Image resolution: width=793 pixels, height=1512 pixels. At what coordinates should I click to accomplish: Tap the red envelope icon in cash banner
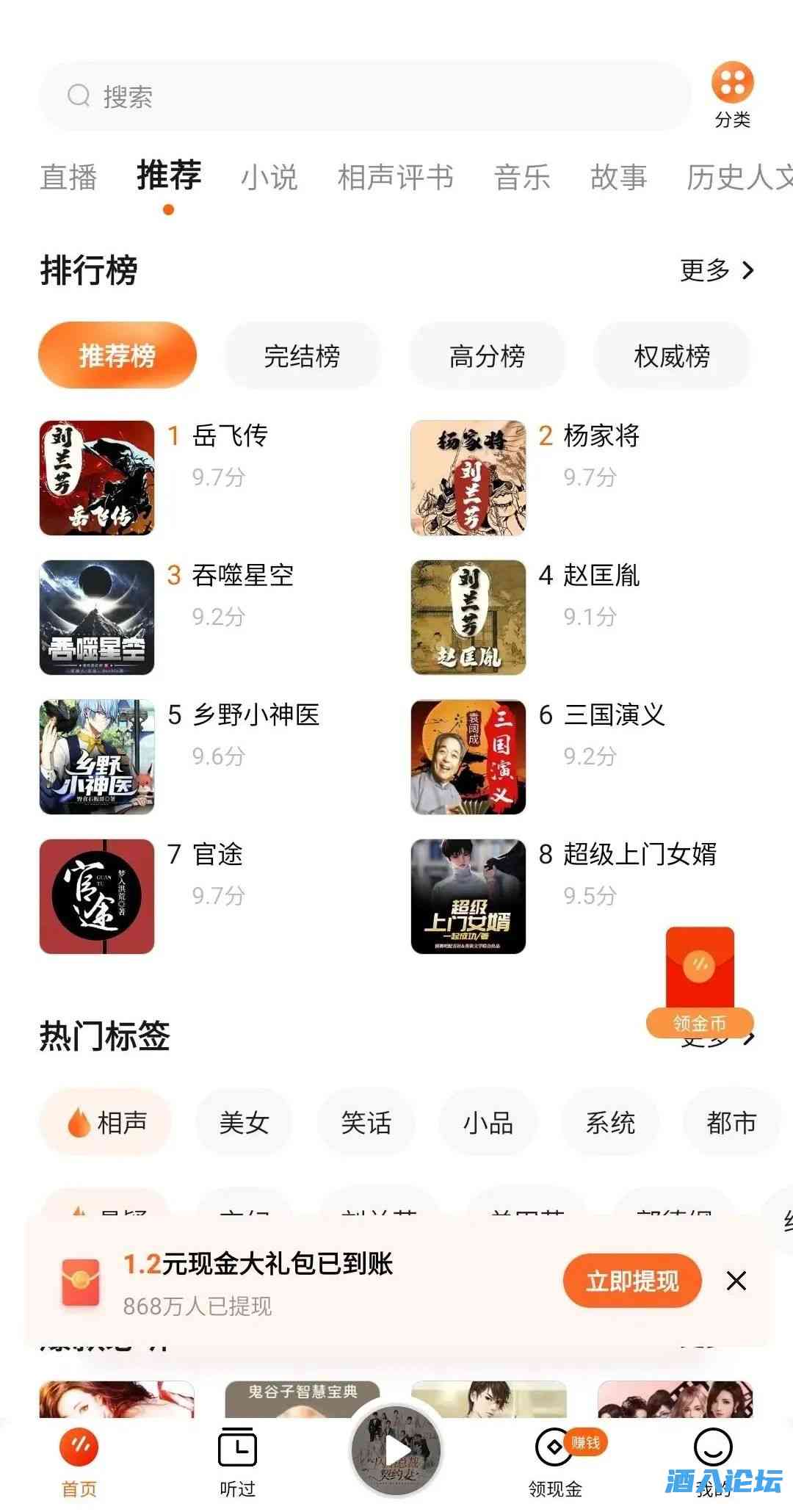[x=81, y=1281]
